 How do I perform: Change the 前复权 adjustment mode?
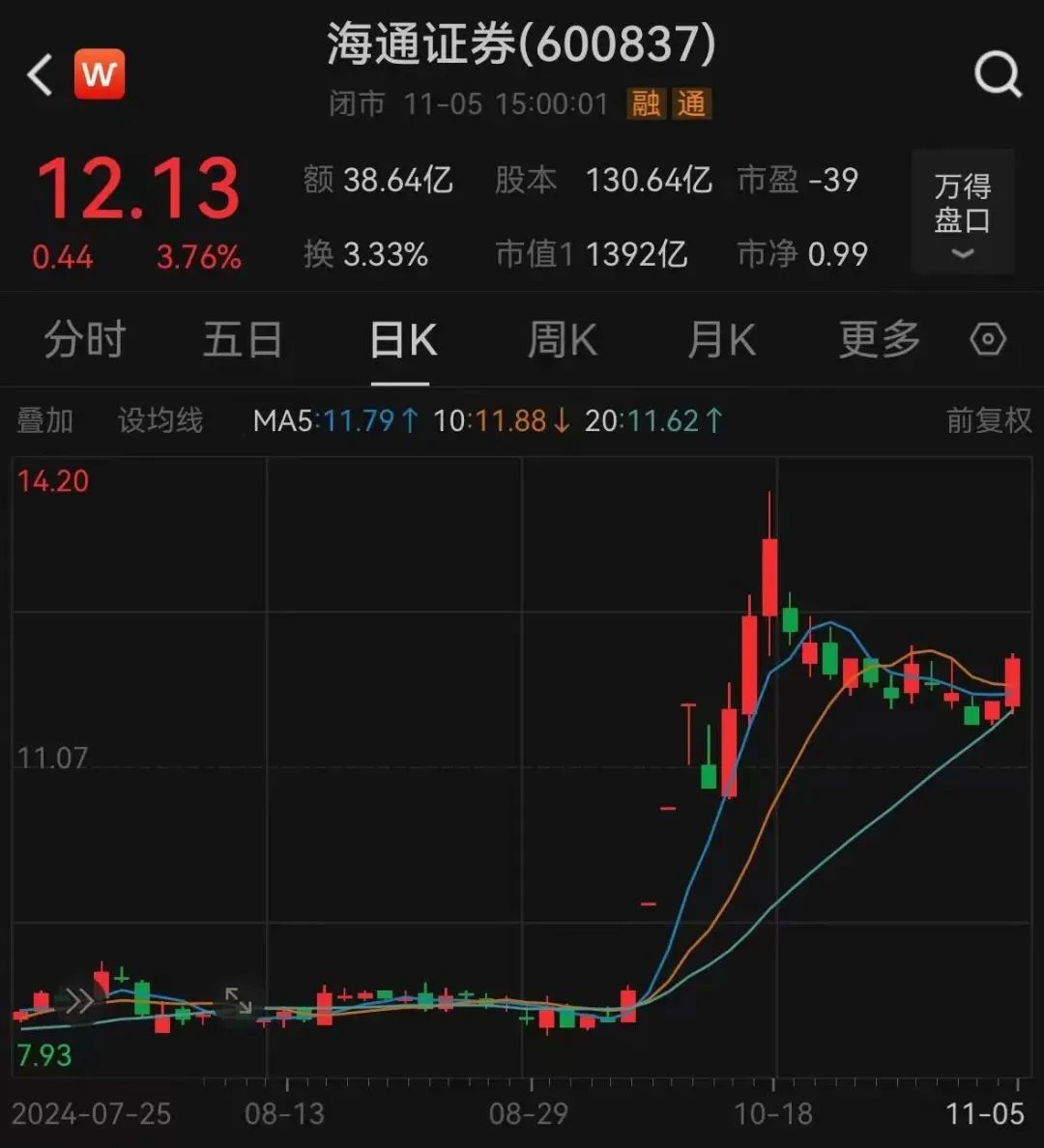click(988, 420)
